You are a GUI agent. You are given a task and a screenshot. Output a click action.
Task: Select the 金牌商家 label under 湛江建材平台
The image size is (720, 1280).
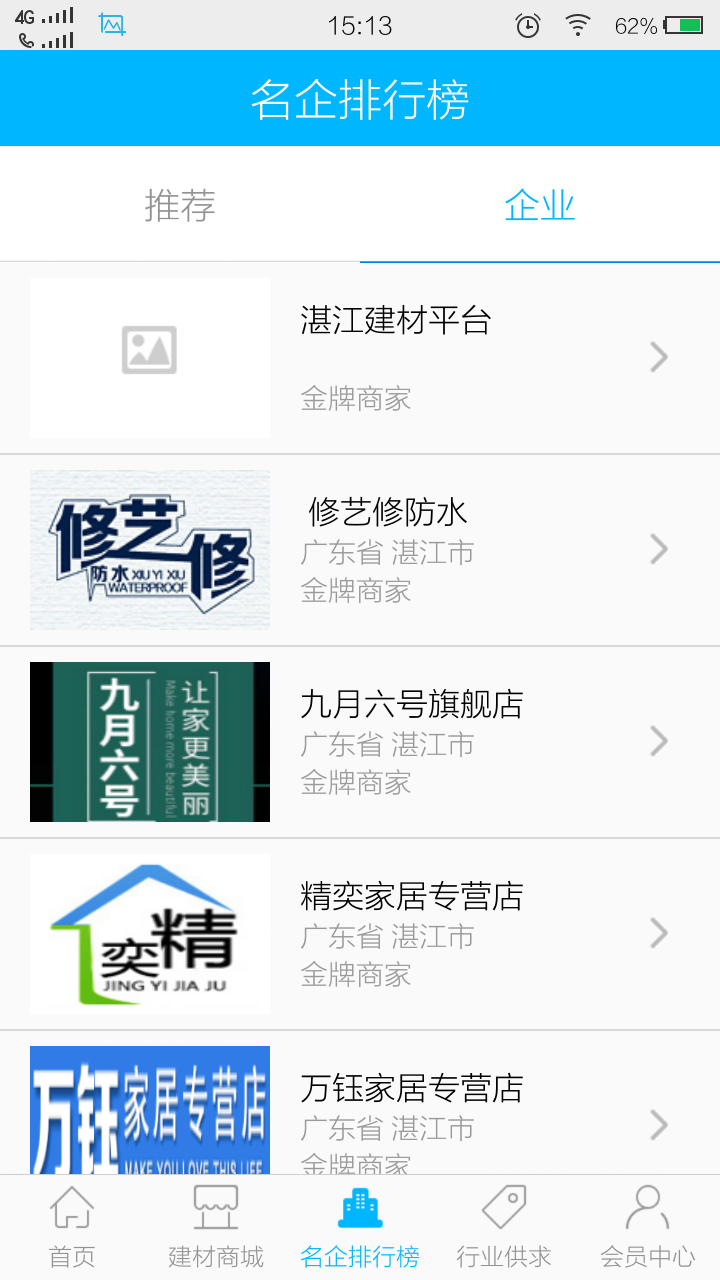[356, 398]
